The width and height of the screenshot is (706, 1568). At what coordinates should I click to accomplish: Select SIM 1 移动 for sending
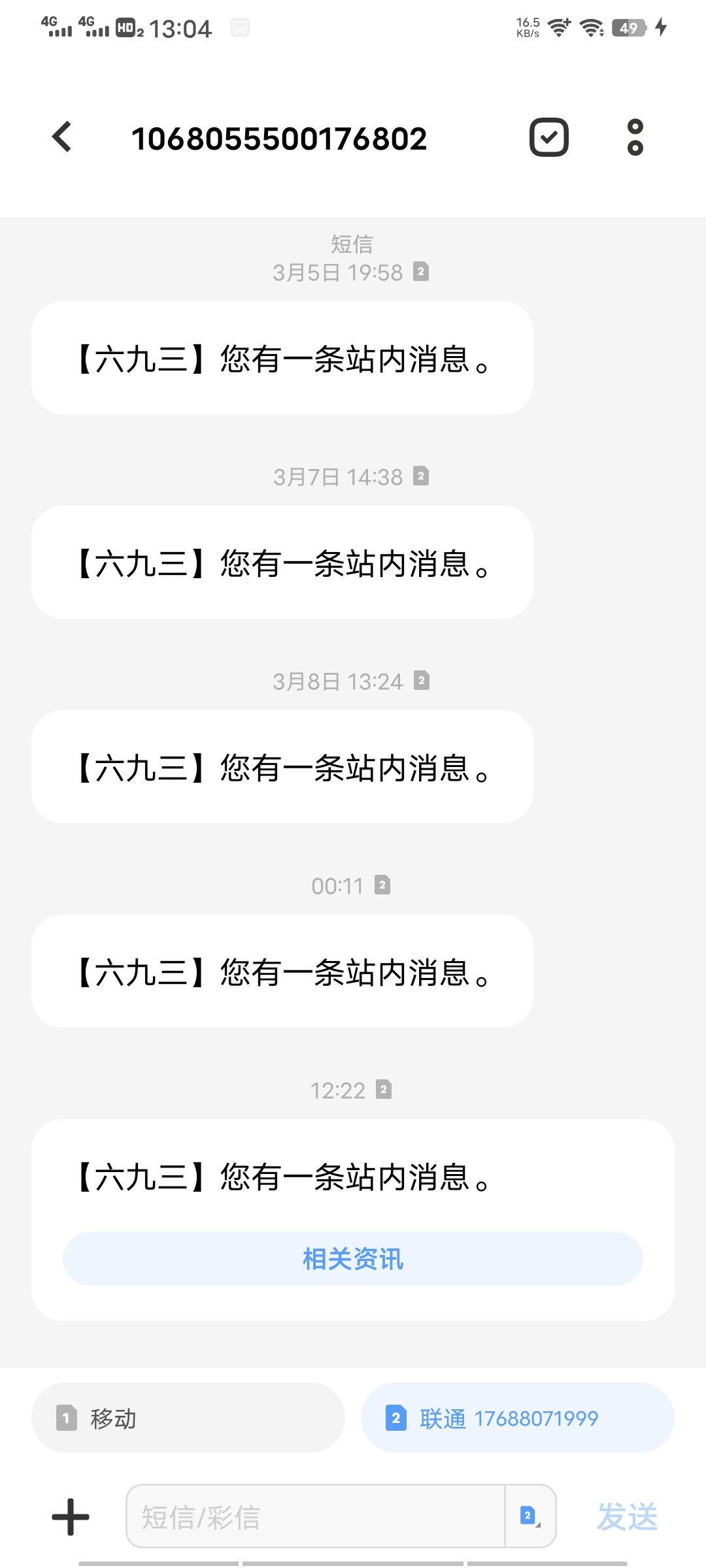pos(188,1418)
